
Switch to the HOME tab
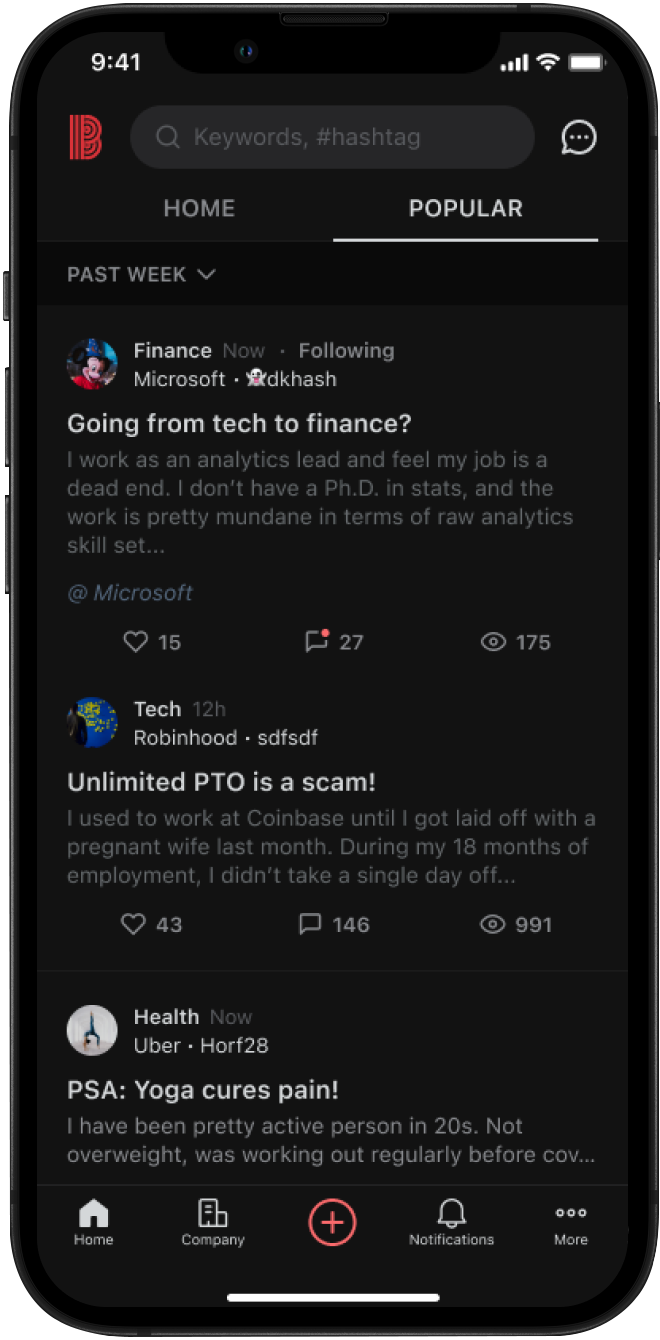(x=199, y=208)
